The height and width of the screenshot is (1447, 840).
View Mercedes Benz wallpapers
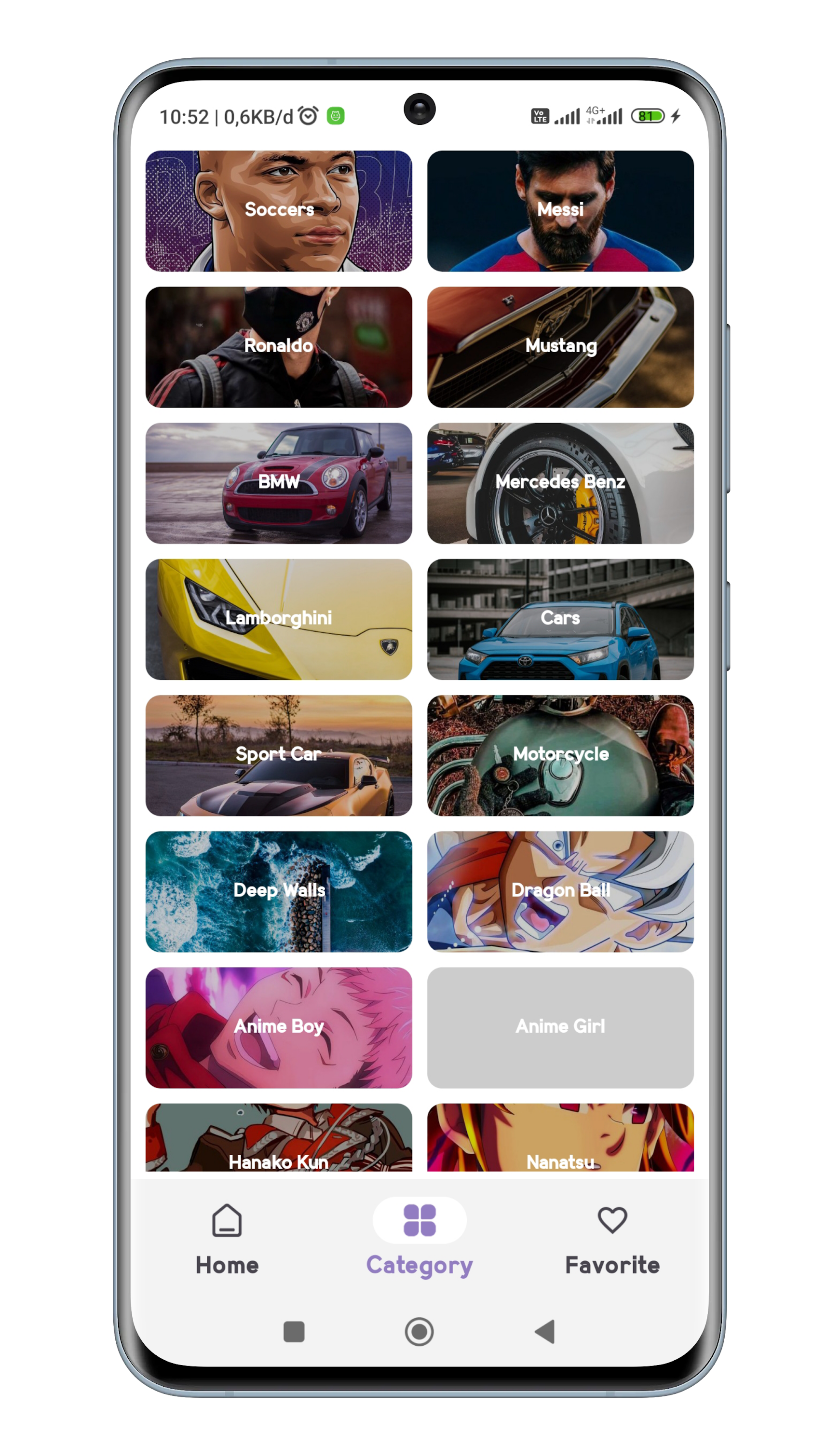pyautogui.click(x=560, y=483)
